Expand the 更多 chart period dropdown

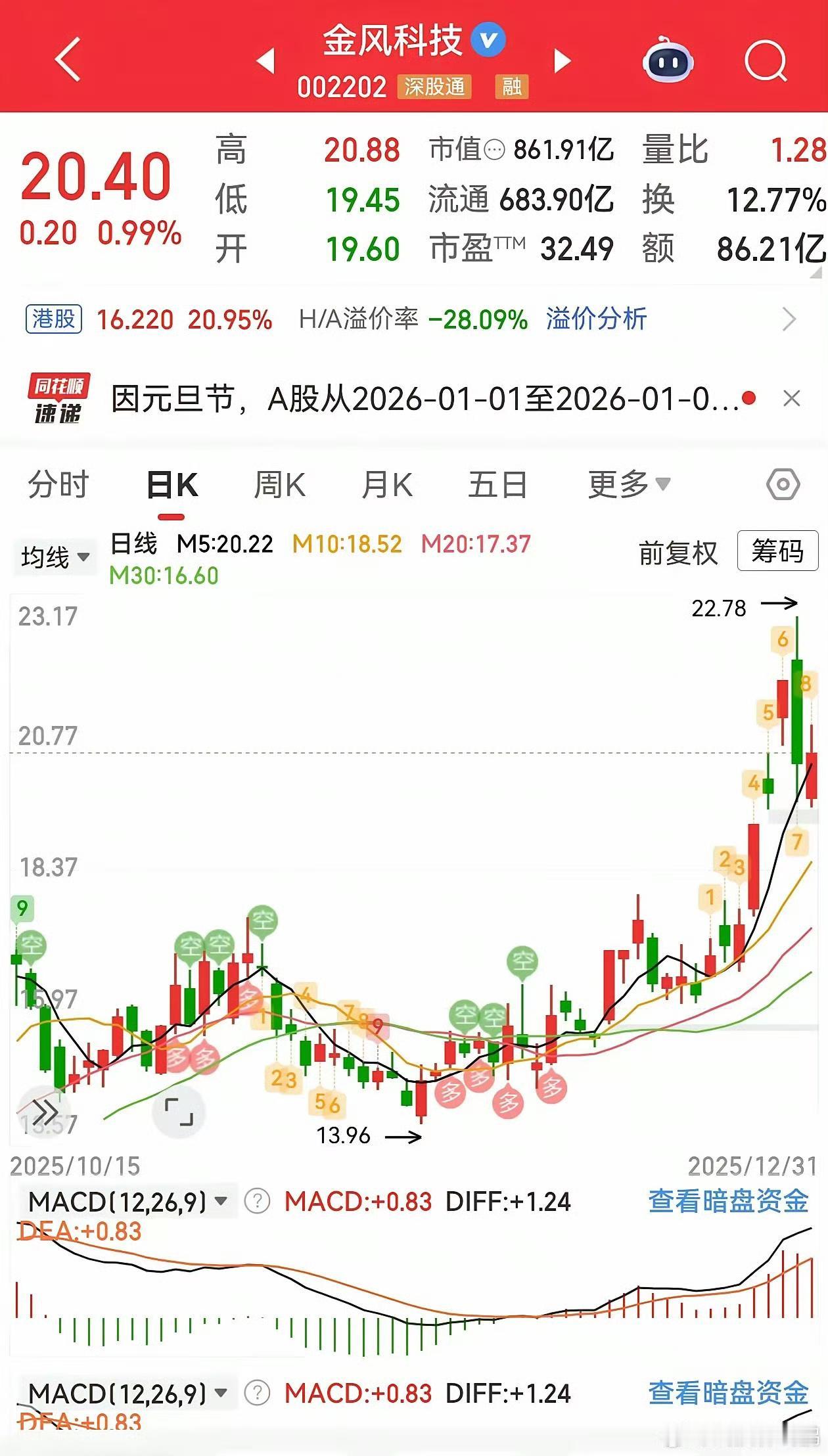point(629,485)
